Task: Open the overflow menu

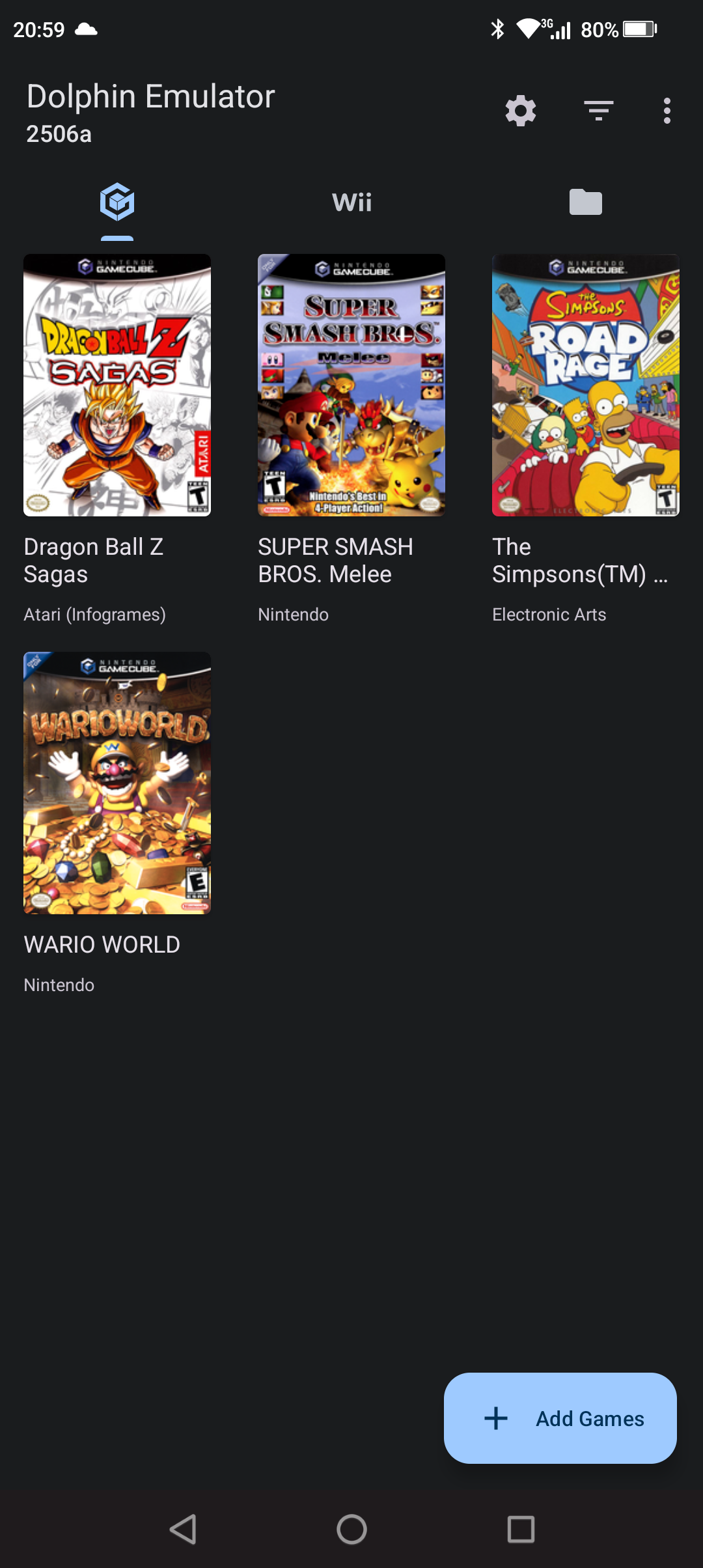Action: coord(667,111)
